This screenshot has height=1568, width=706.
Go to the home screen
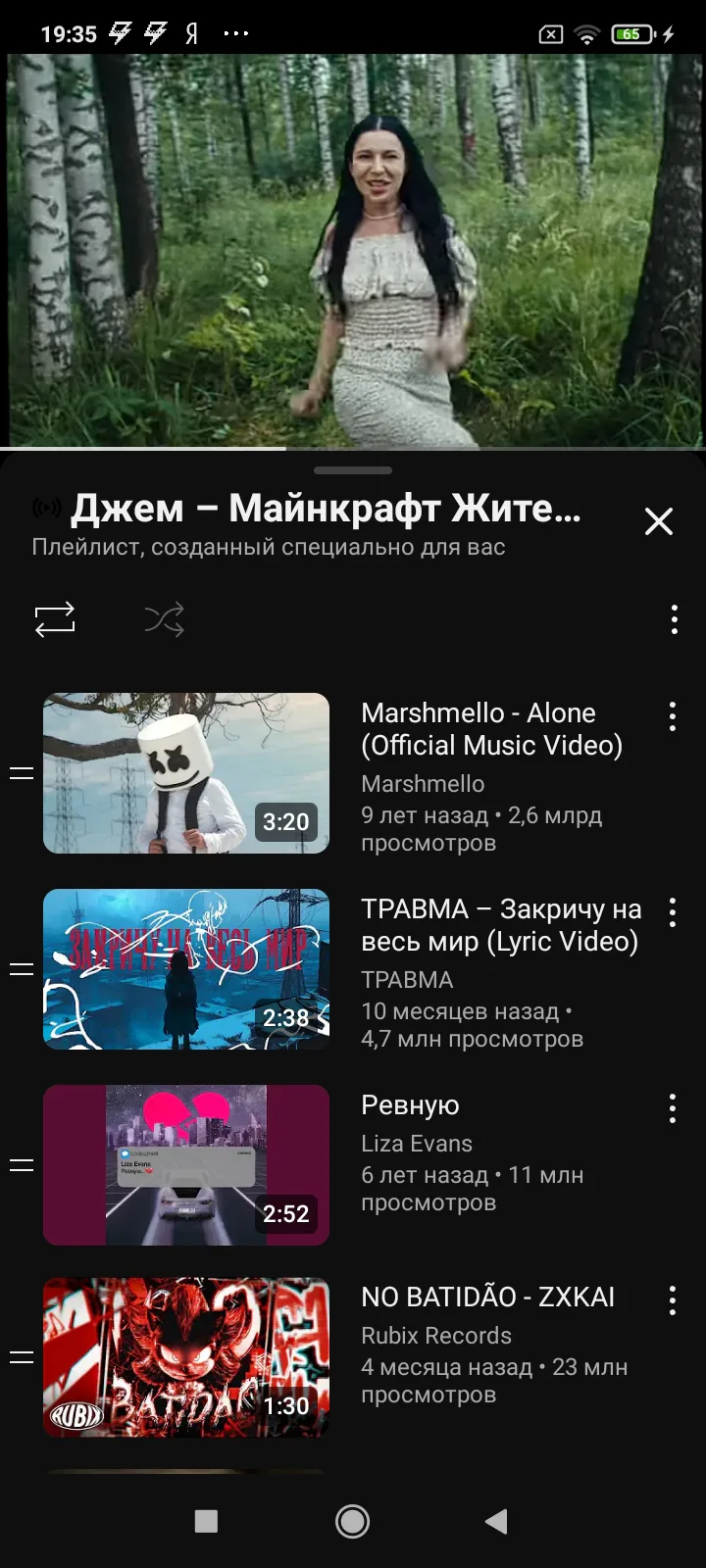(x=353, y=1521)
